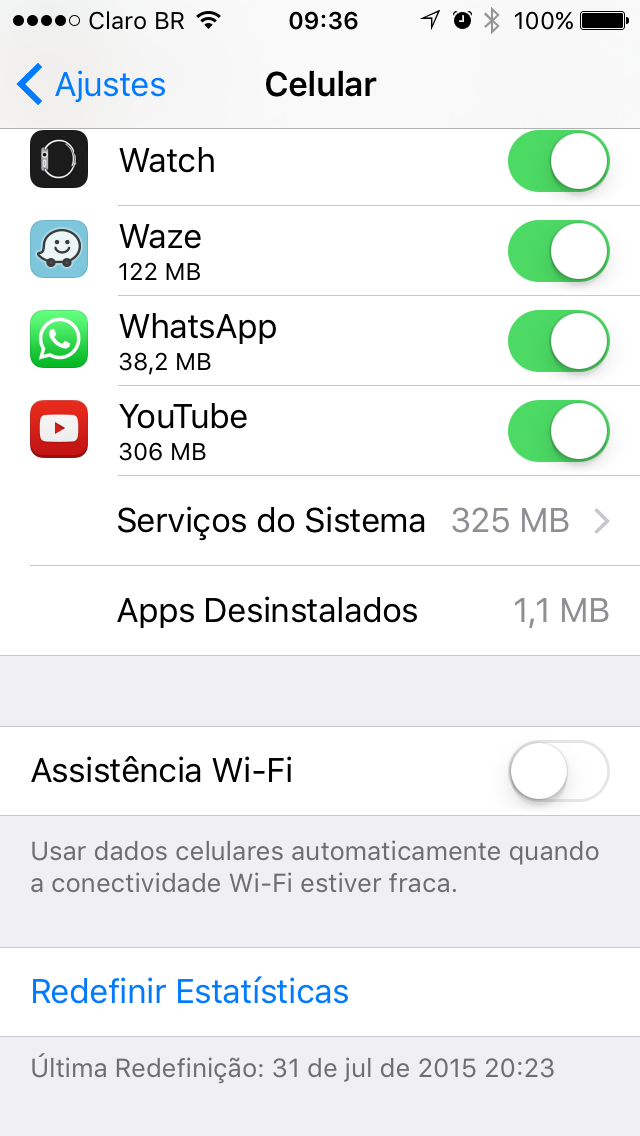Image resolution: width=640 pixels, height=1136 pixels.
Task: Open Serviços do Sistema details
Action: (362, 521)
